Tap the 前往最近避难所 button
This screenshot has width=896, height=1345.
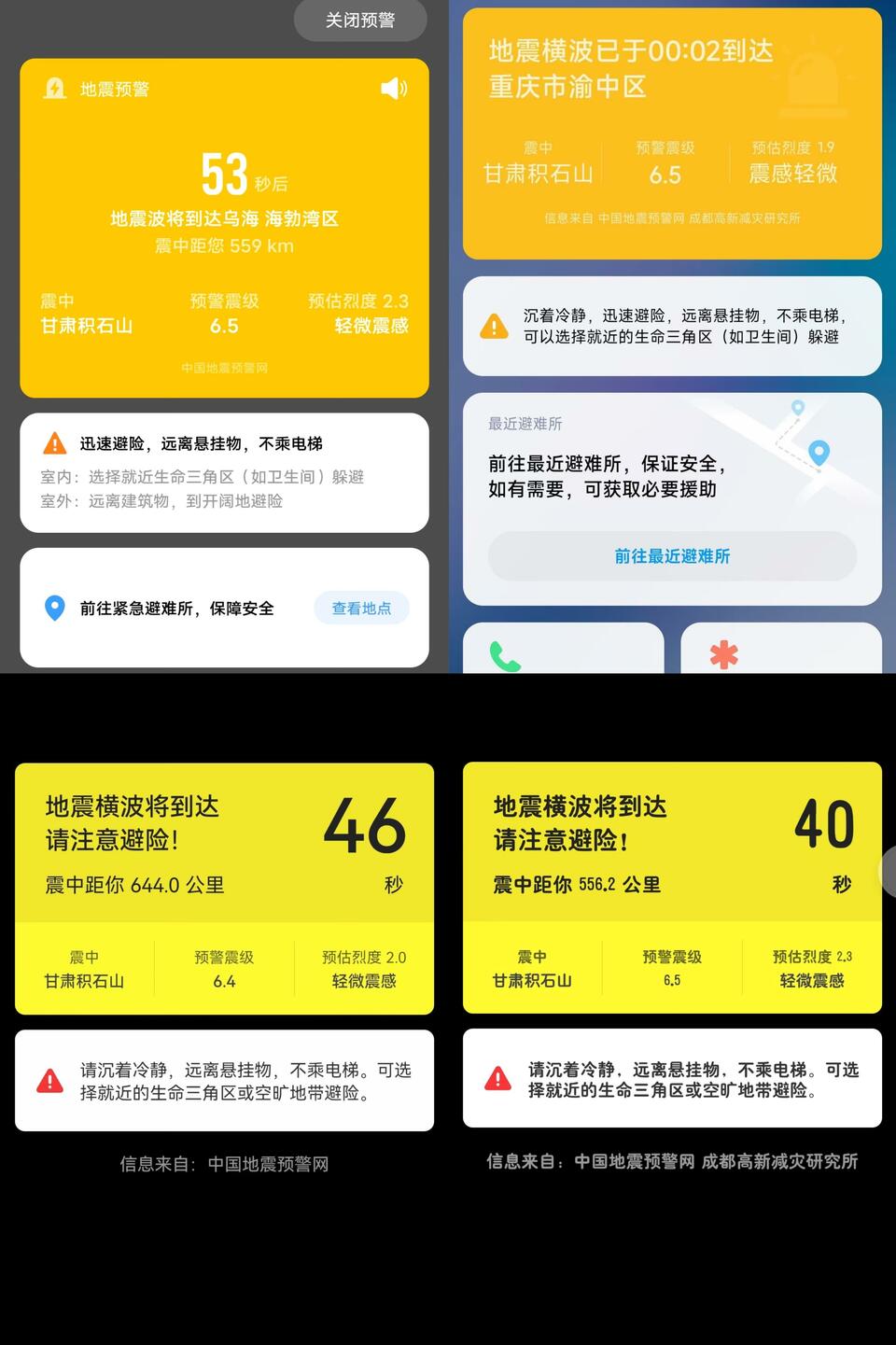[x=673, y=556]
